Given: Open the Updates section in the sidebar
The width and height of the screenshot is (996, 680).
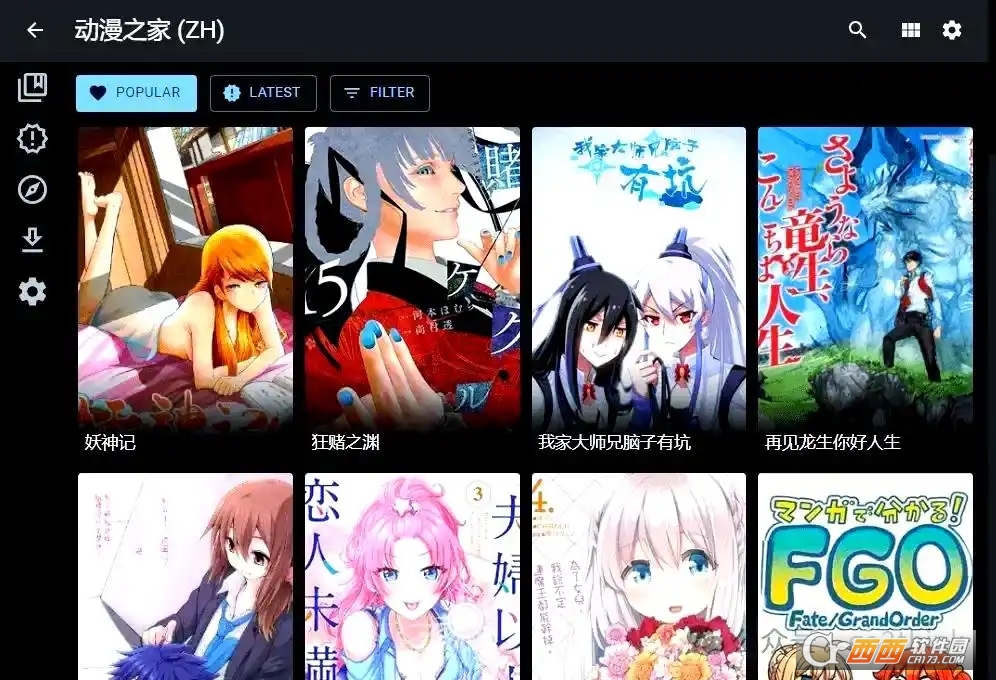Looking at the screenshot, I should coord(33,139).
